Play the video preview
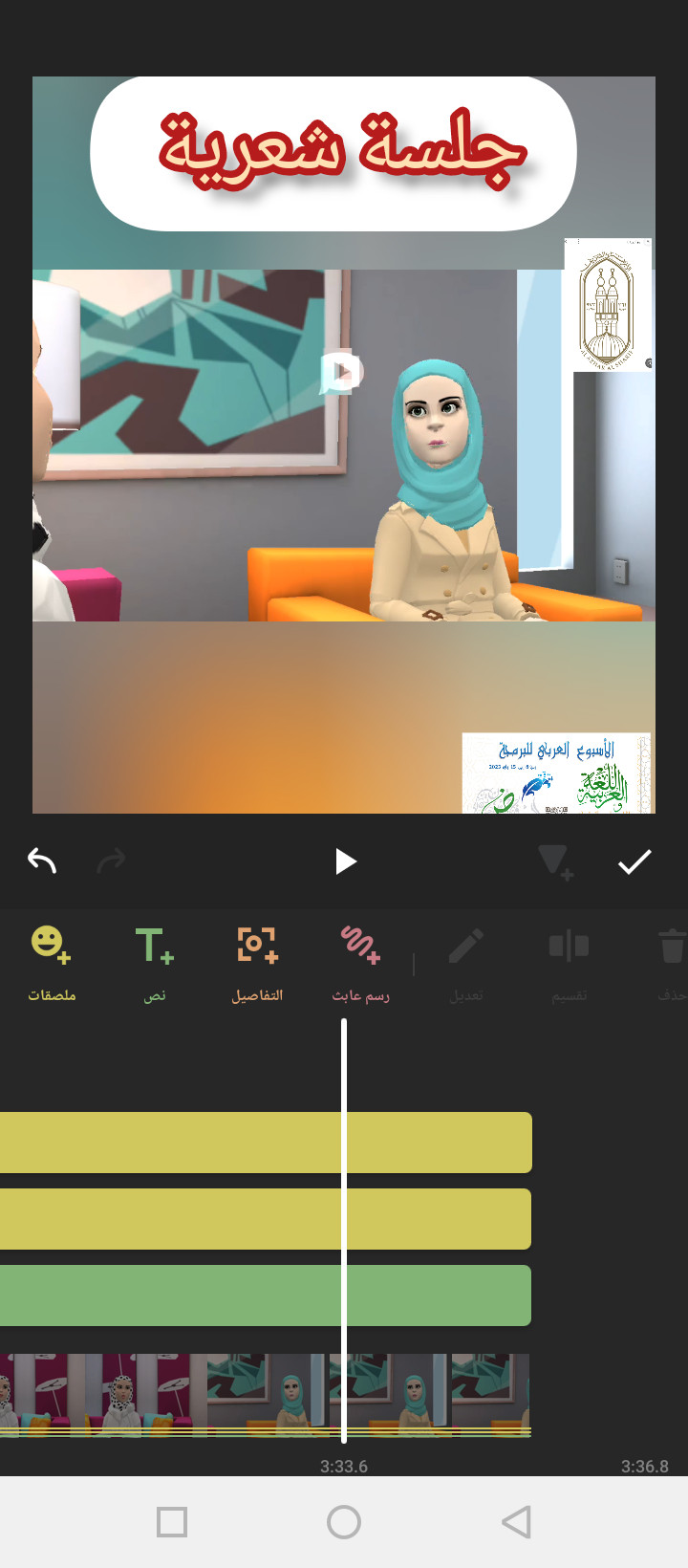This screenshot has height=1568, width=688. click(345, 861)
